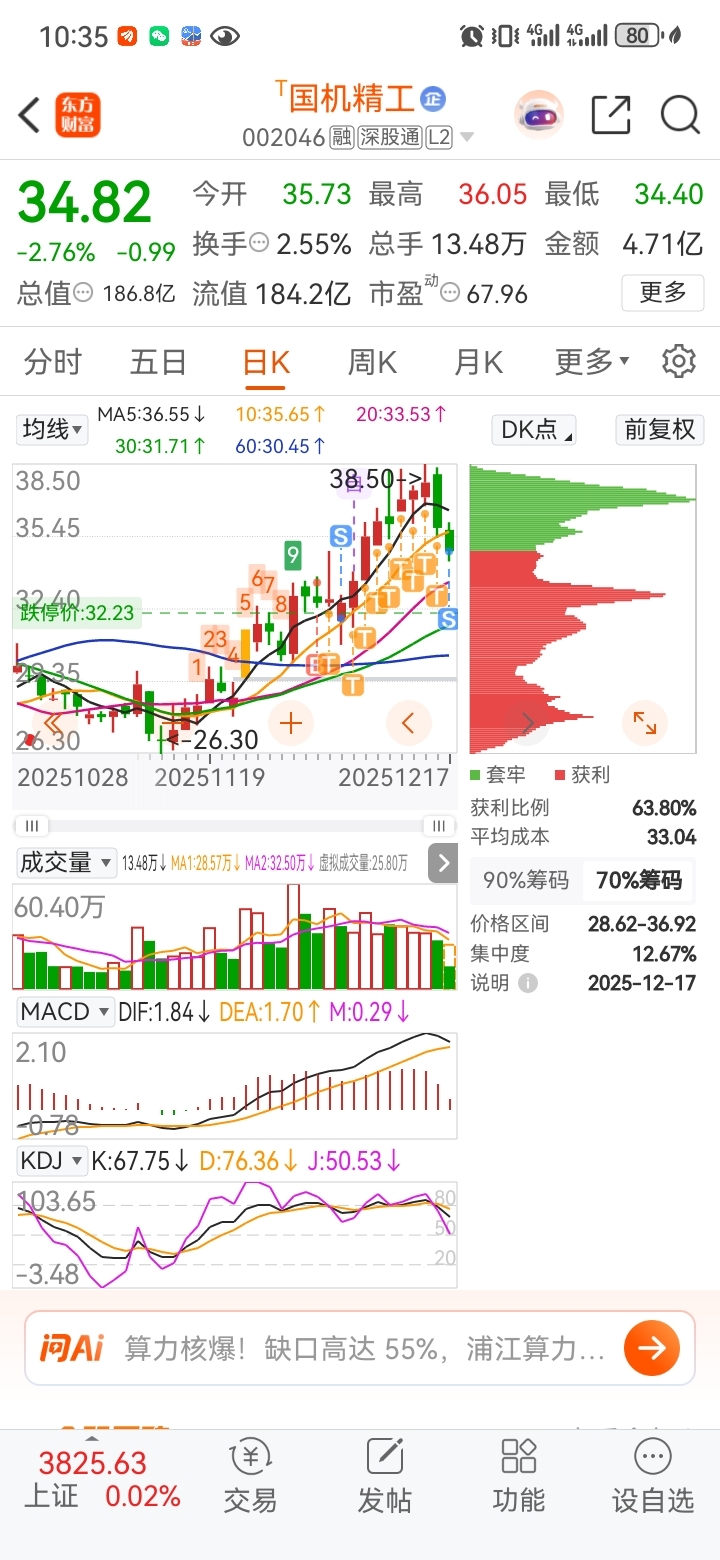720x1560 pixels.
Task: Select the 月K tab
Action: (478, 361)
